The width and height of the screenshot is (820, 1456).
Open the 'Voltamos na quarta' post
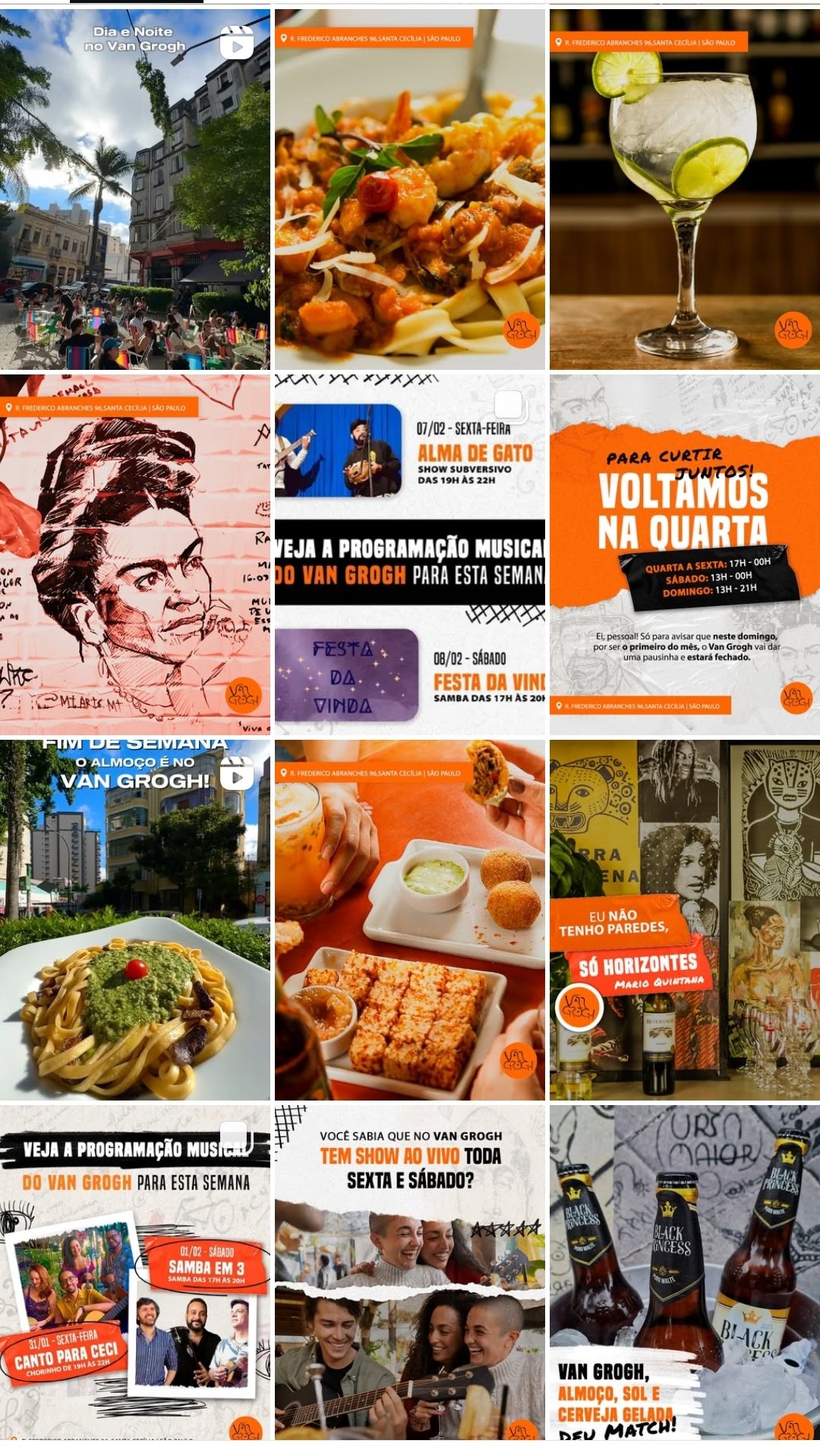point(684,554)
